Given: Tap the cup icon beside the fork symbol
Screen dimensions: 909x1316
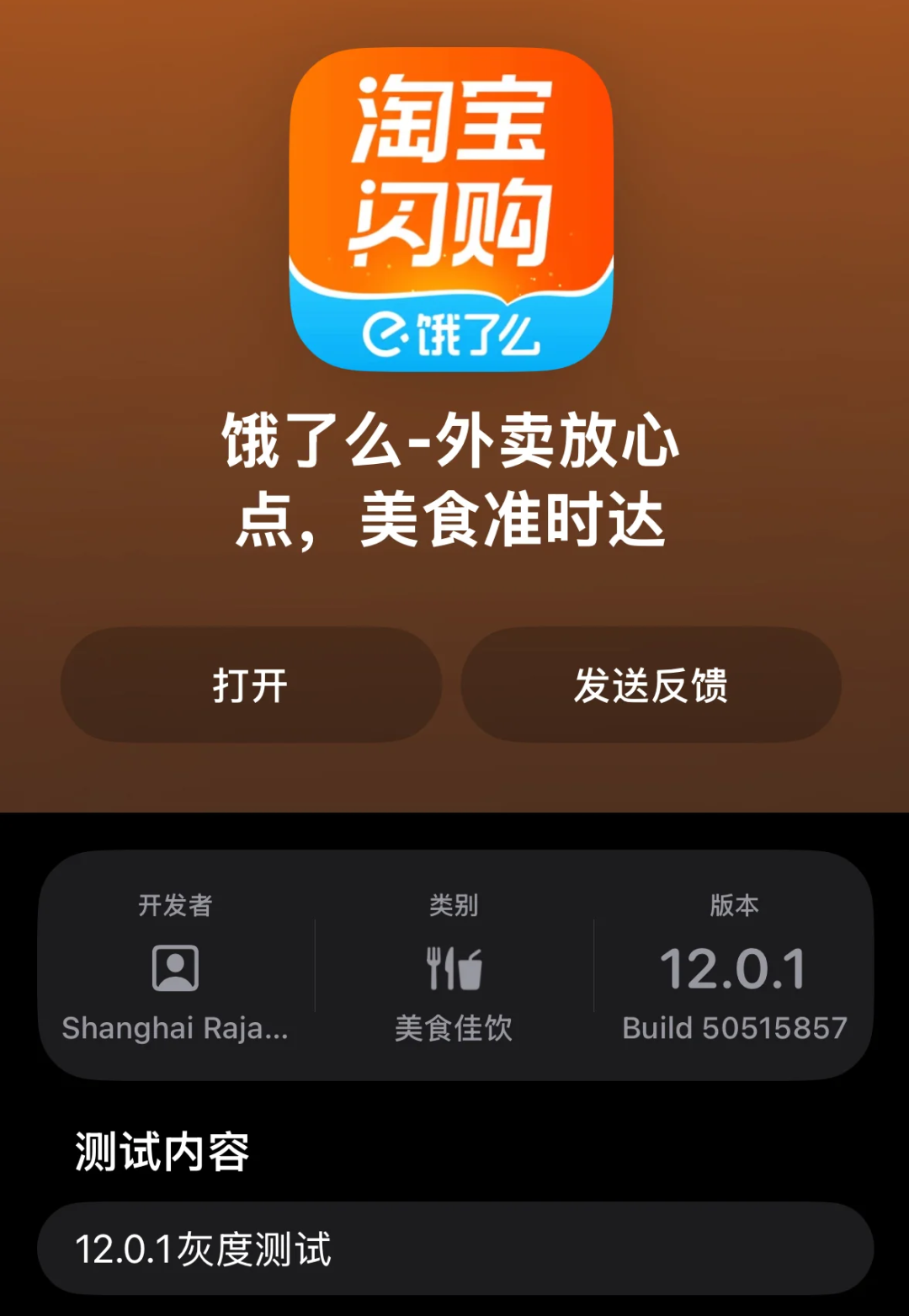Looking at the screenshot, I should tap(470, 968).
